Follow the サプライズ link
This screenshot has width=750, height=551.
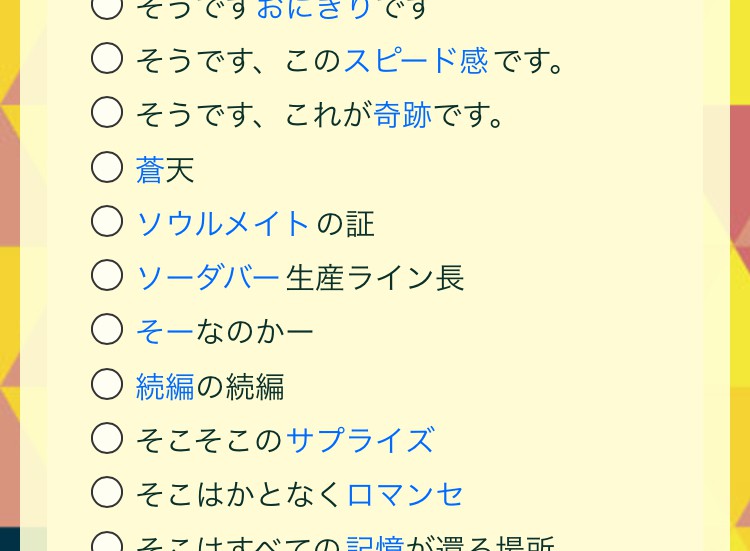tap(360, 439)
